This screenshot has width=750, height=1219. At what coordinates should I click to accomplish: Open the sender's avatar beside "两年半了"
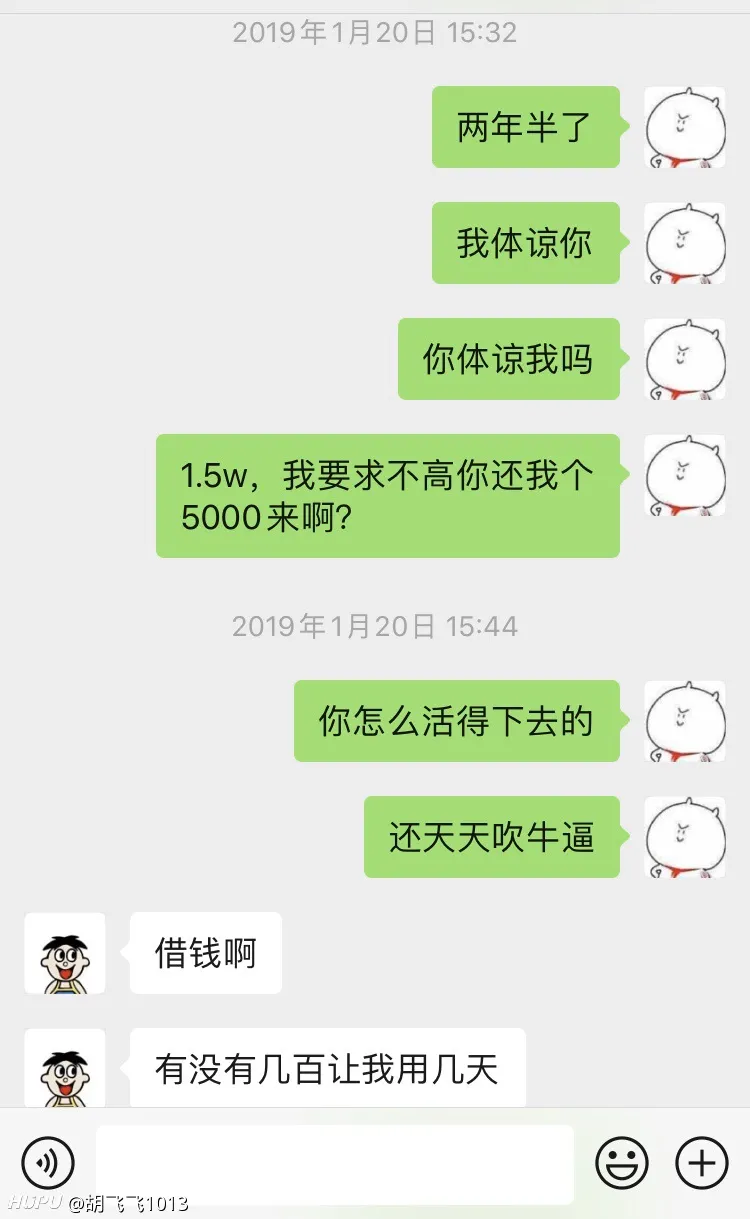[x=685, y=127]
